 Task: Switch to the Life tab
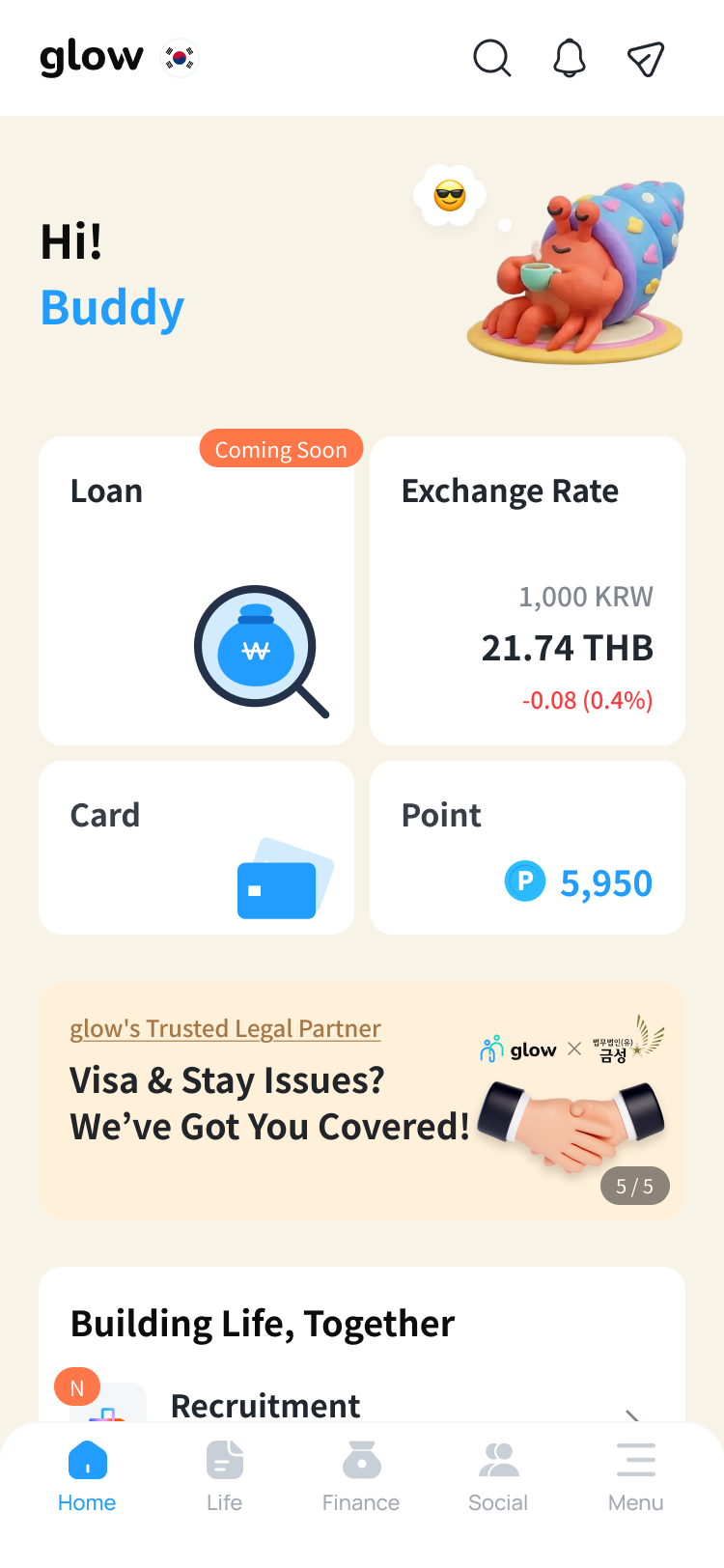[224, 1475]
